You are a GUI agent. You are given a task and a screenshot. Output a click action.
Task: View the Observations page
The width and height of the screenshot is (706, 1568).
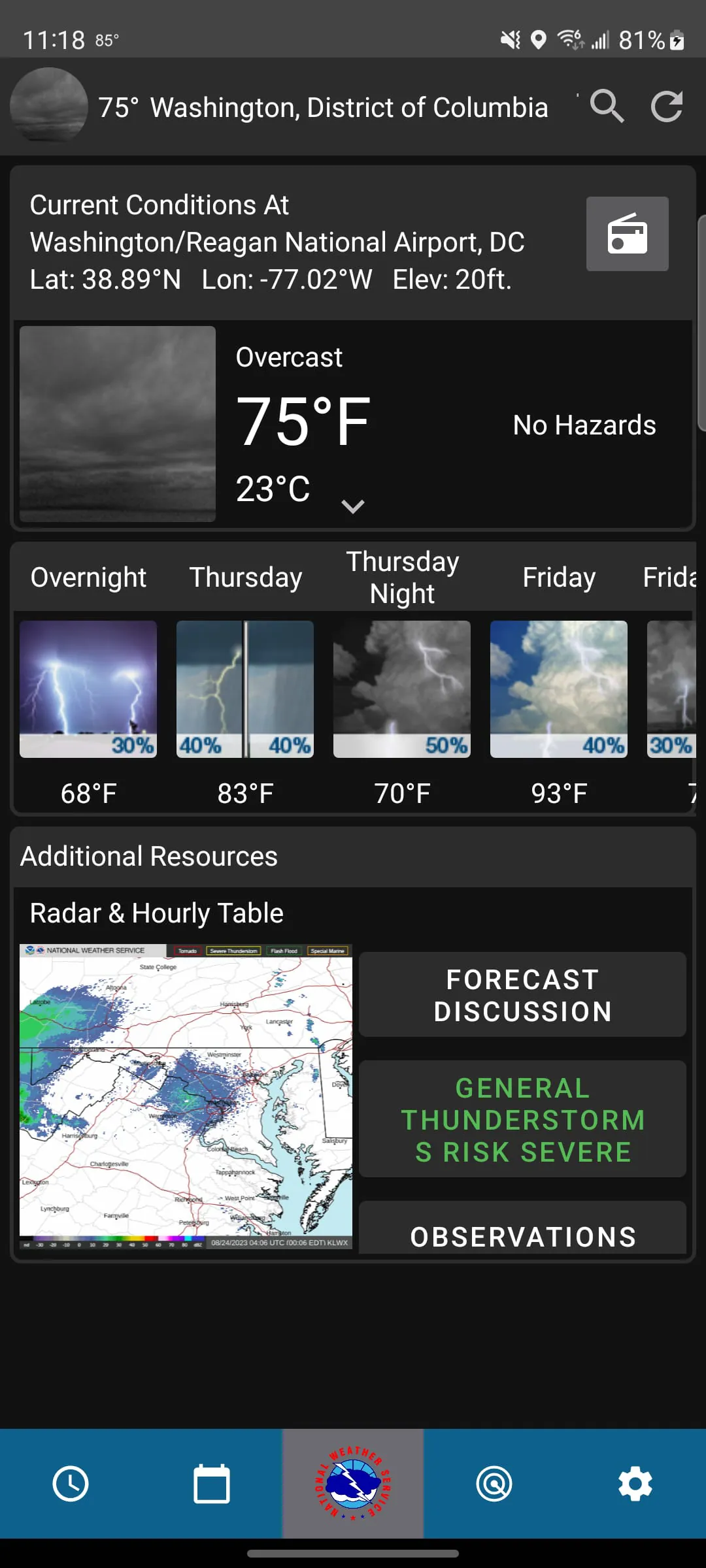(x=522, y=1235)
